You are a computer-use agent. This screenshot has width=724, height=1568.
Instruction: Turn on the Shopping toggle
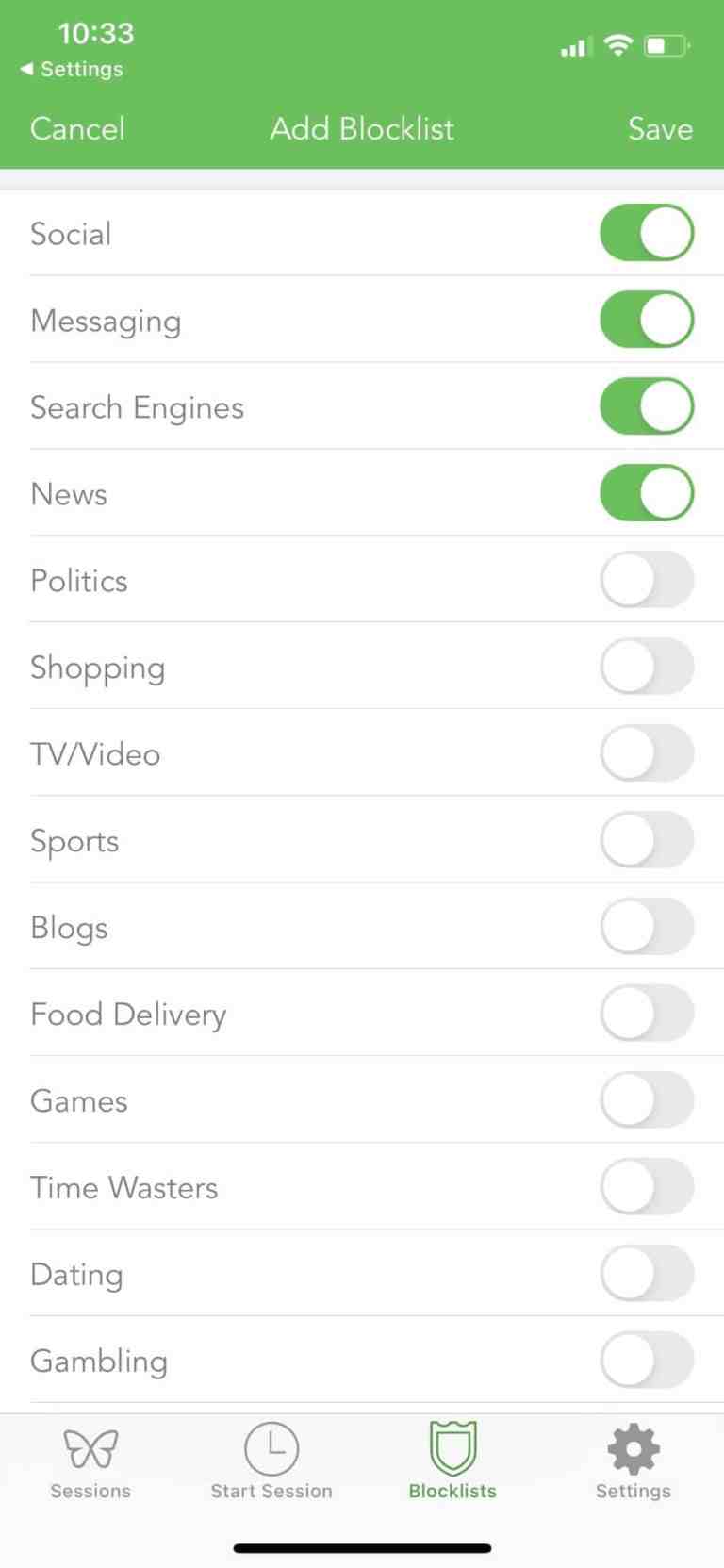click(647, 667)
